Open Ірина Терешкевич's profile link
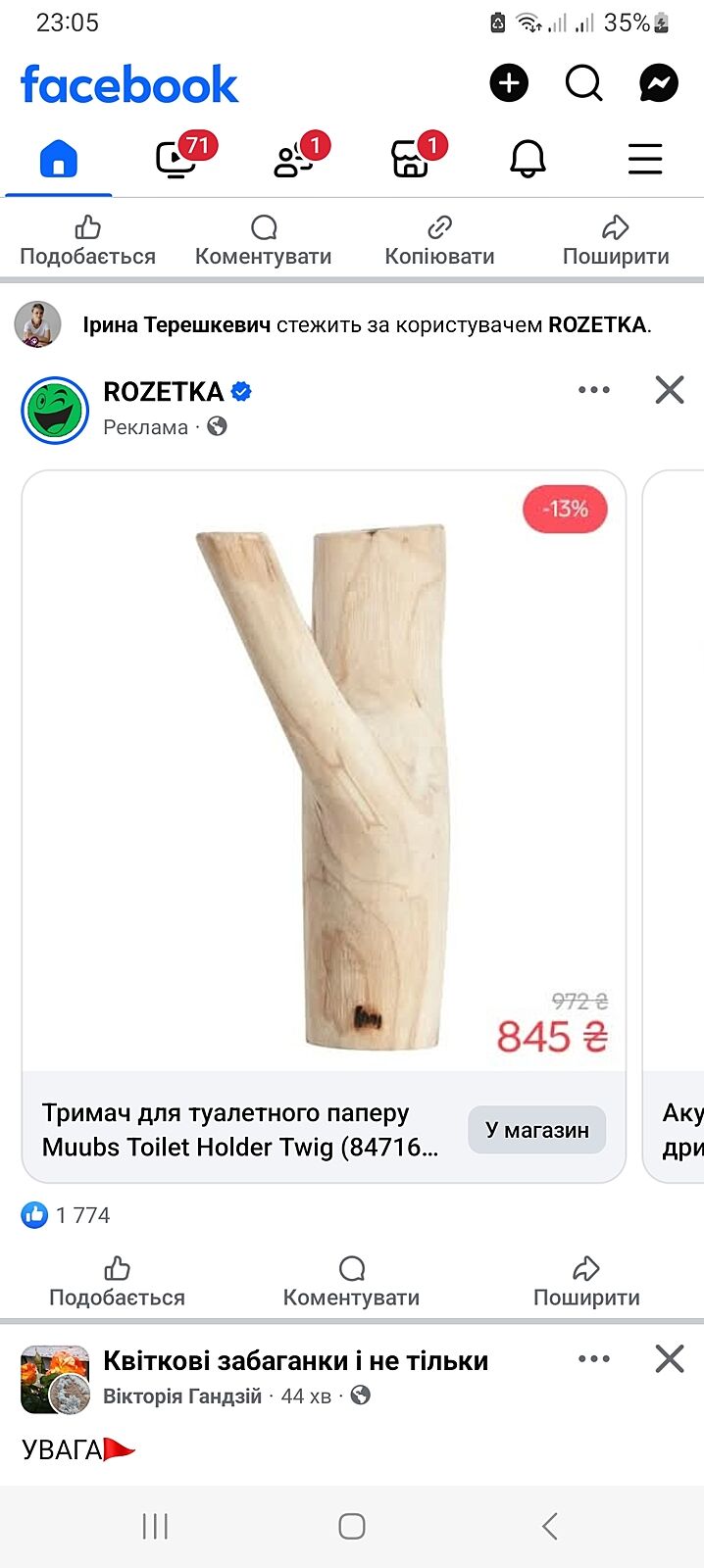 click(176, 324)
